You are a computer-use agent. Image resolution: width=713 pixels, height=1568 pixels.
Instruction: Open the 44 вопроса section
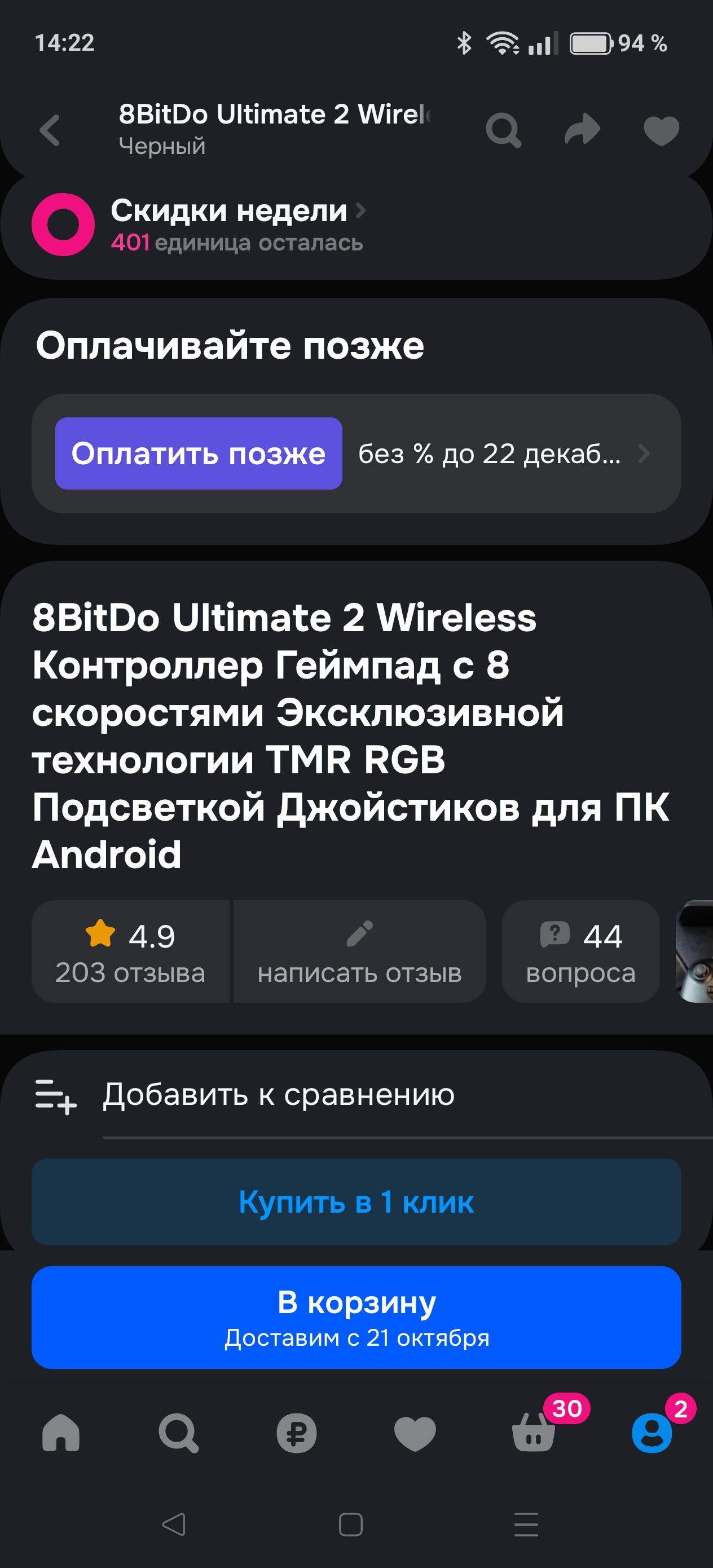point(580,952)
